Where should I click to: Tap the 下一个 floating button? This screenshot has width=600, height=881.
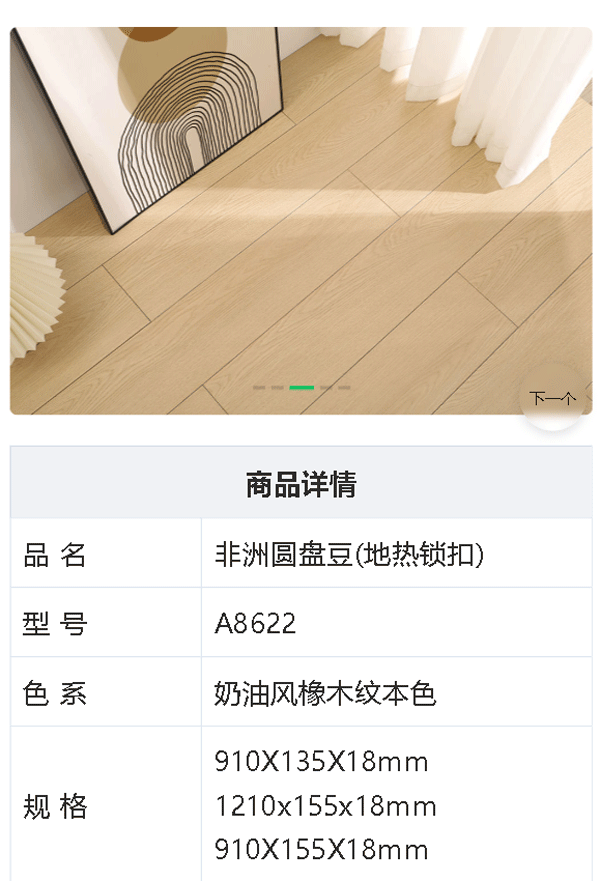(x=552, y=399)
